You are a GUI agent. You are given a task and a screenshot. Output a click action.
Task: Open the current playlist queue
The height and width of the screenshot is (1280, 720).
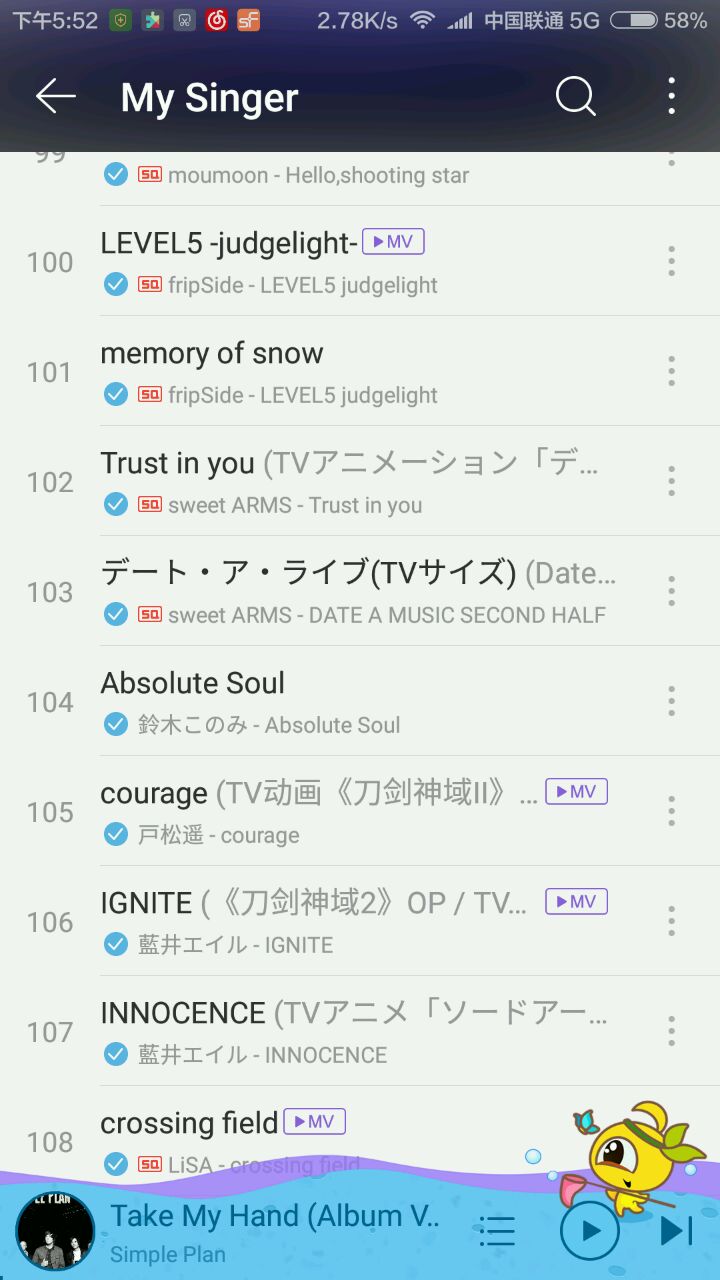point(497,1231)
